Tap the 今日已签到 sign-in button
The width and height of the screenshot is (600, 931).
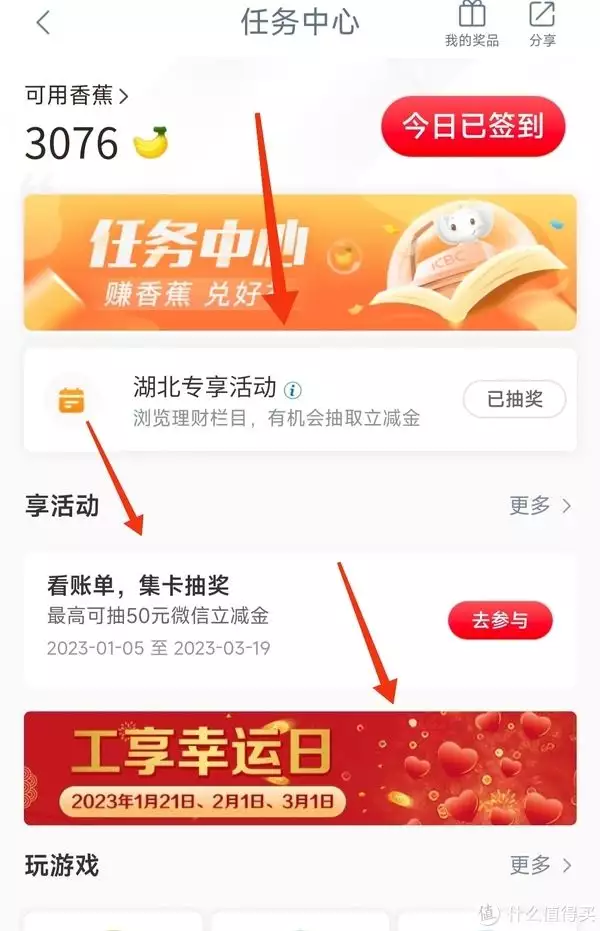point(473,127)
